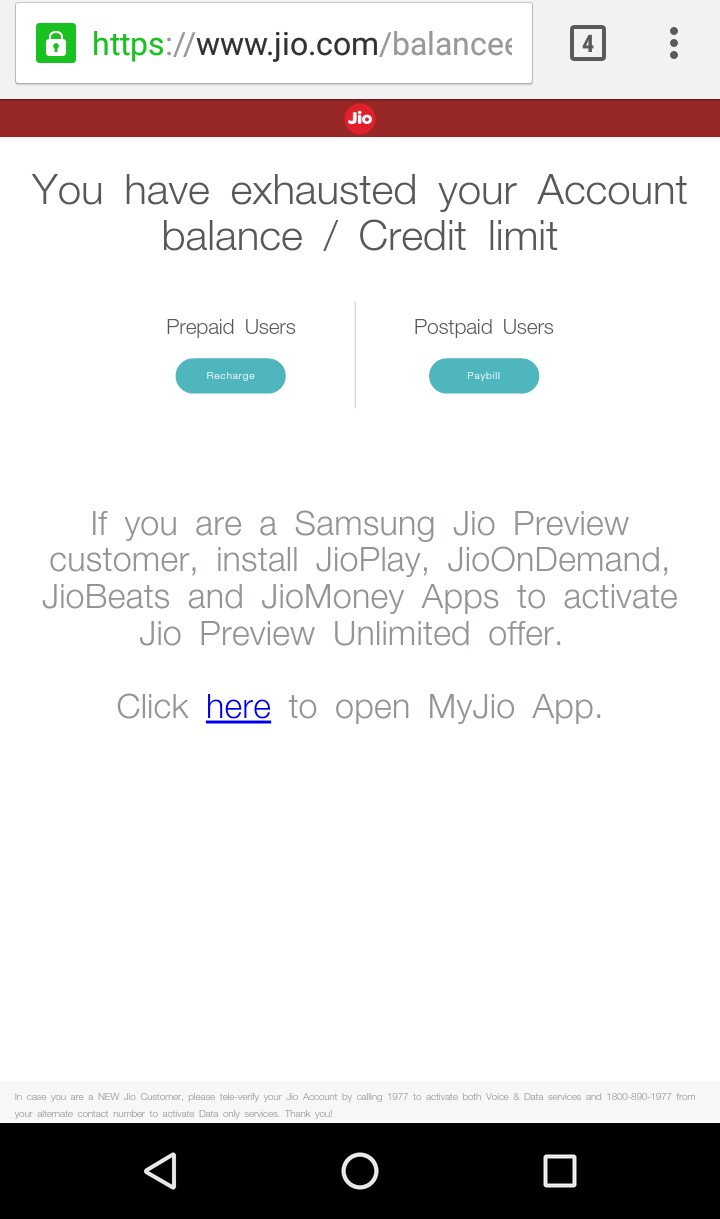Go to the home screen
Viewport: 720px width, 1219px height.
click(x=360, y=1170)
